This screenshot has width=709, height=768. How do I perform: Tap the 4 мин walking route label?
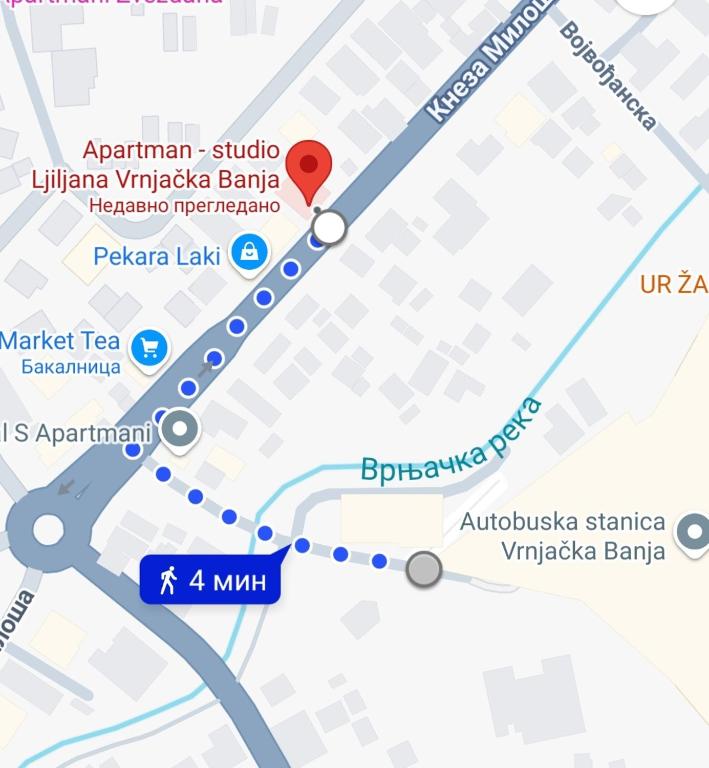tap(211, 580)
